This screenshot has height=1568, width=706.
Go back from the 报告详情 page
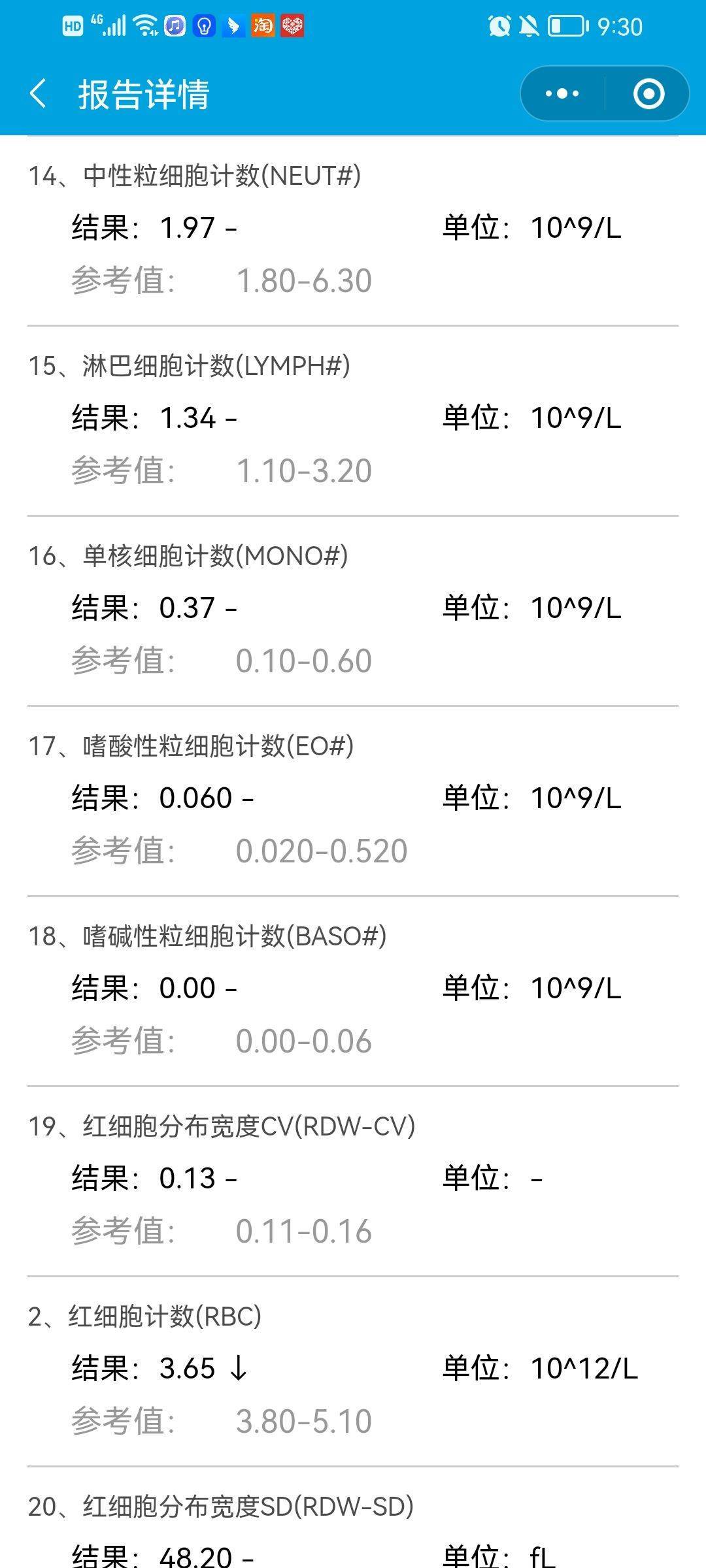39,93
